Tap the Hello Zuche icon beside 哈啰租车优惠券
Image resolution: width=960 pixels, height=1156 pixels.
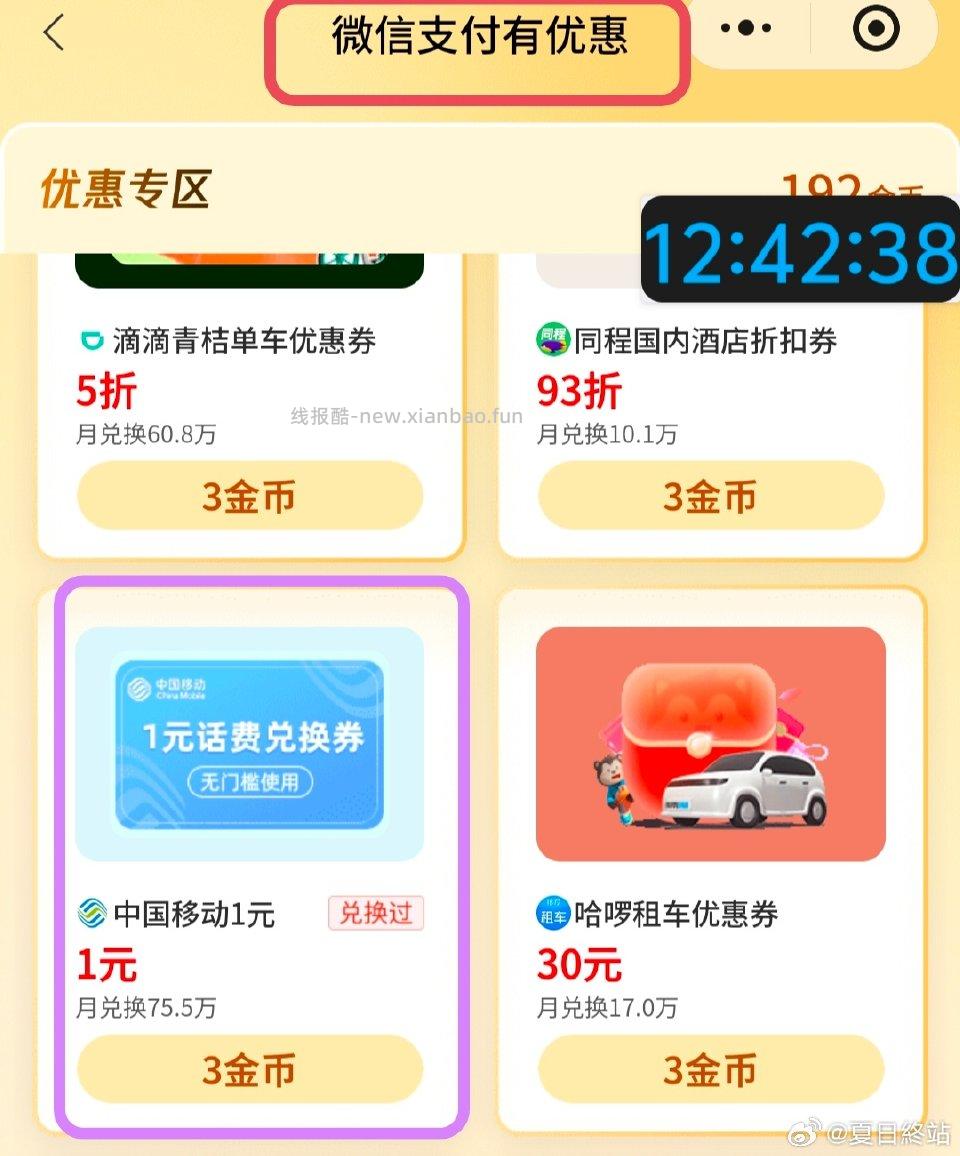tap(551, 914)
